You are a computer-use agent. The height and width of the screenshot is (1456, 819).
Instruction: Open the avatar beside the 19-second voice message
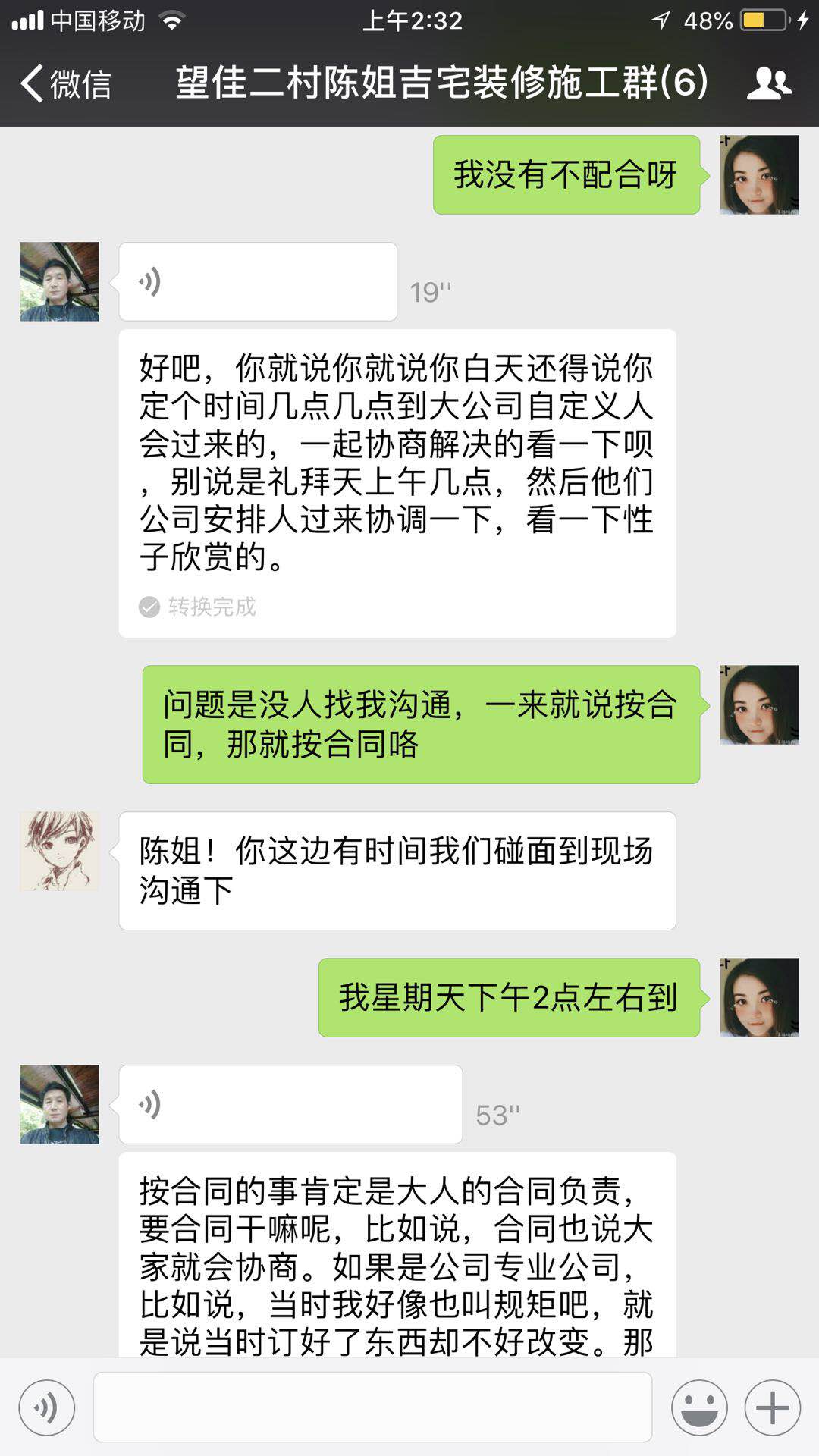(59, 282)
